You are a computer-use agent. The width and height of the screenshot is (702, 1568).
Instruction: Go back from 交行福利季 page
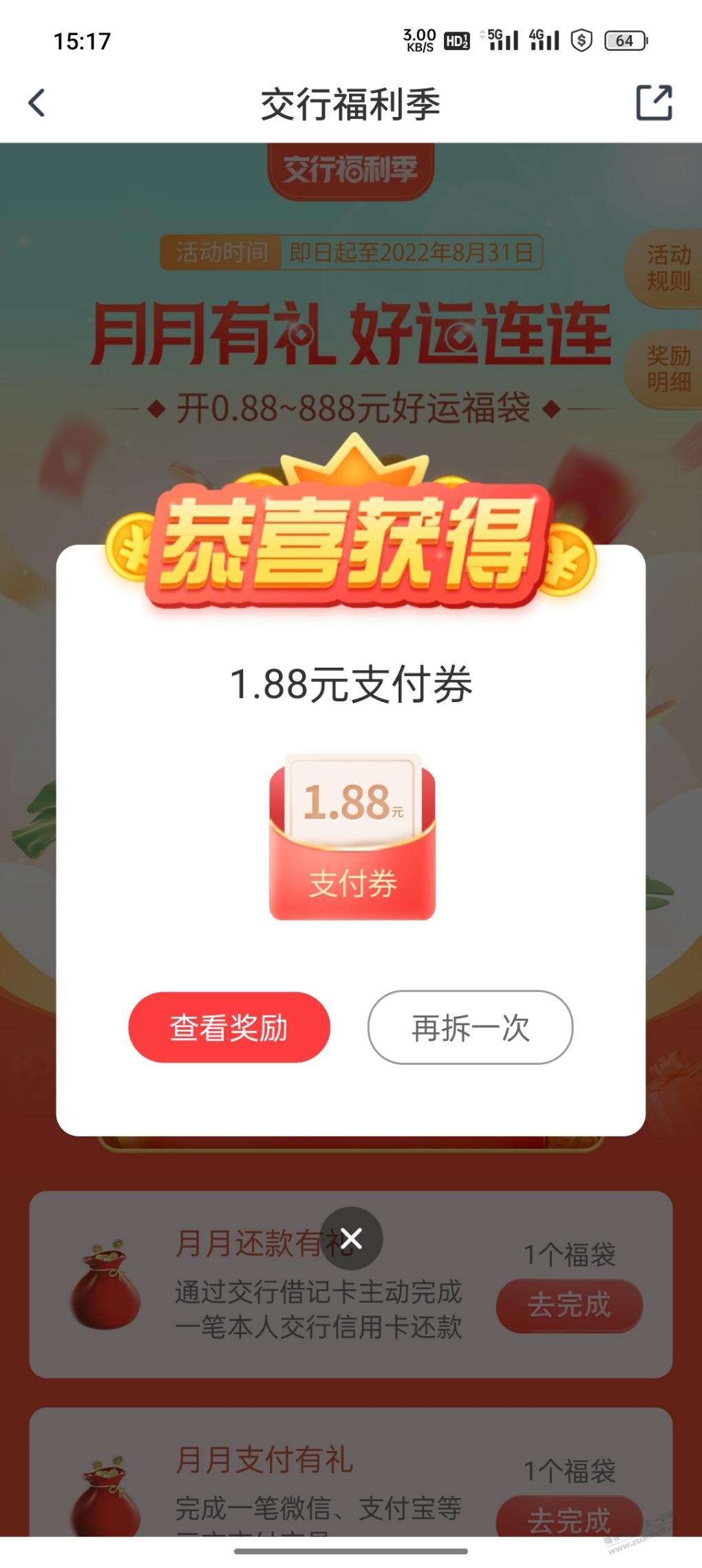[x=37, y=103]
